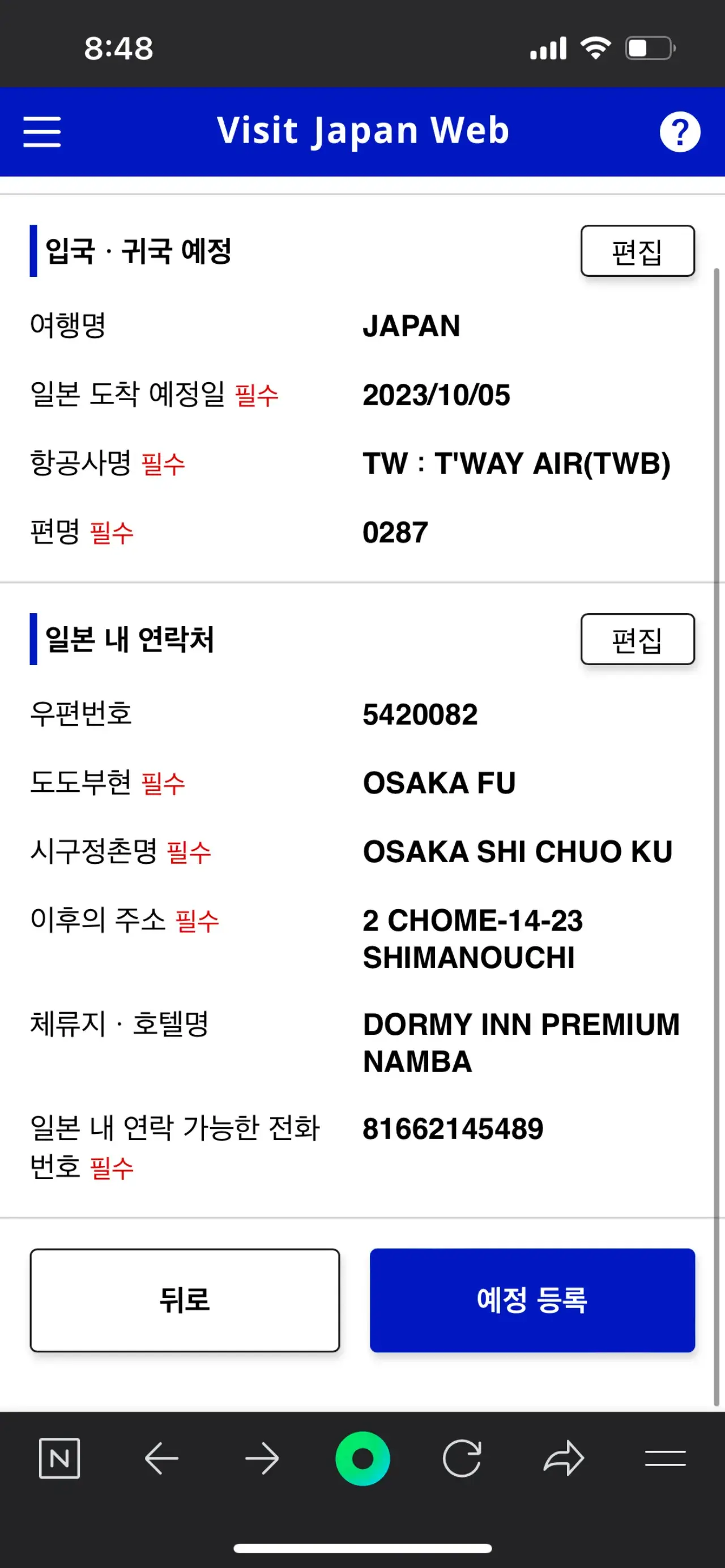Go forward with the browser forward arrow
Screen dimensions: 725x1568
point(262,1458)
